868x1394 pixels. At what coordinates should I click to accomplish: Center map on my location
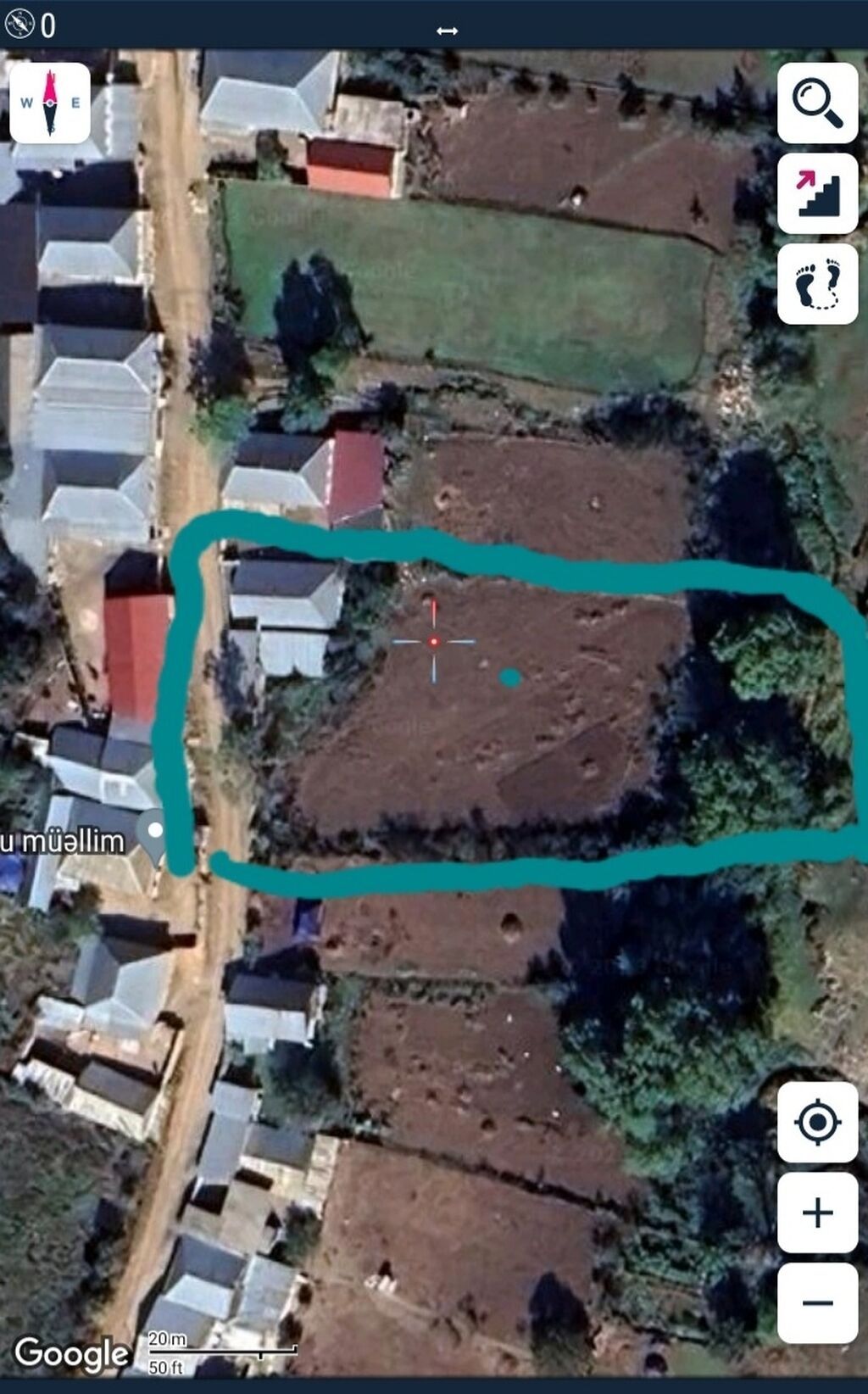pos(817,1122)
